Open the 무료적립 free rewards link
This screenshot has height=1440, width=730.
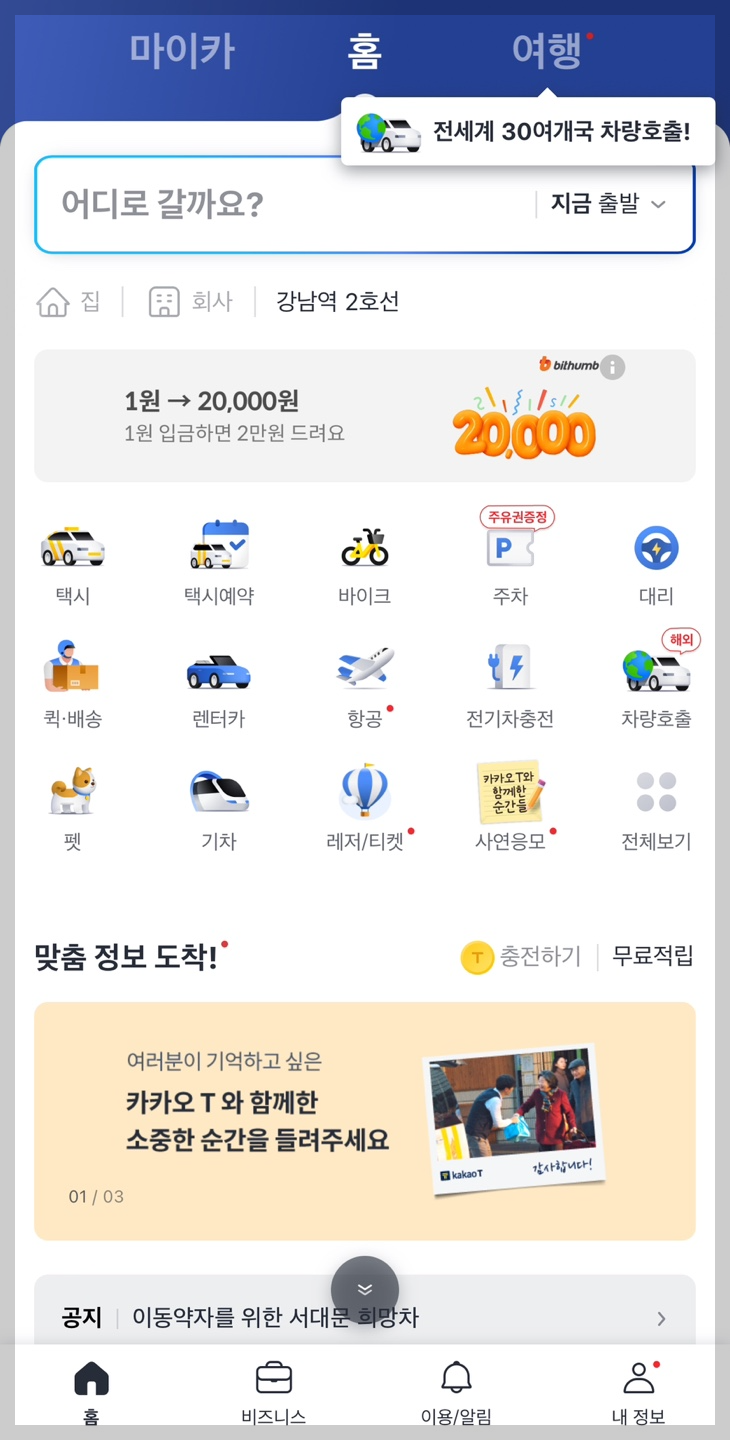[652, 956]
